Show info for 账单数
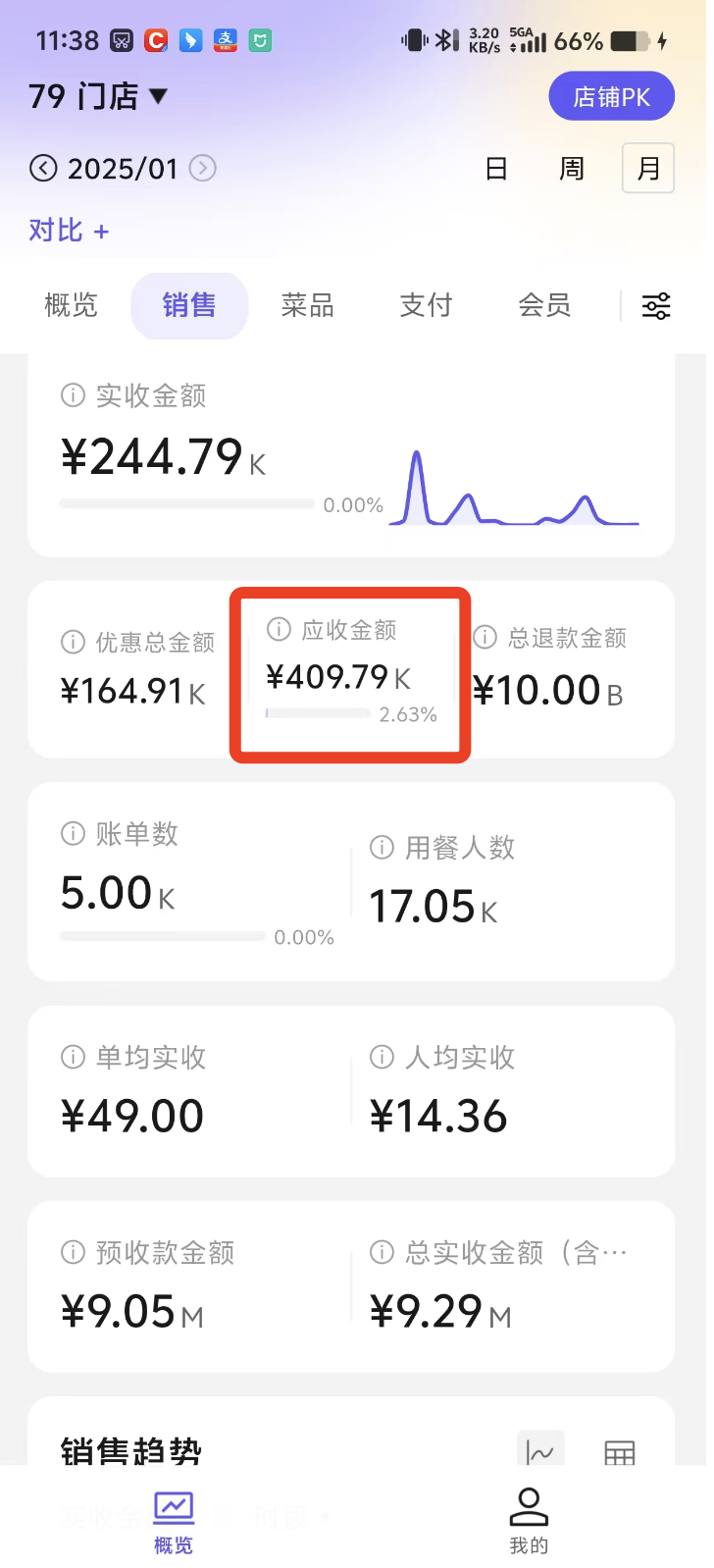This screenshot has width=714, height=1568. point(73,834)
